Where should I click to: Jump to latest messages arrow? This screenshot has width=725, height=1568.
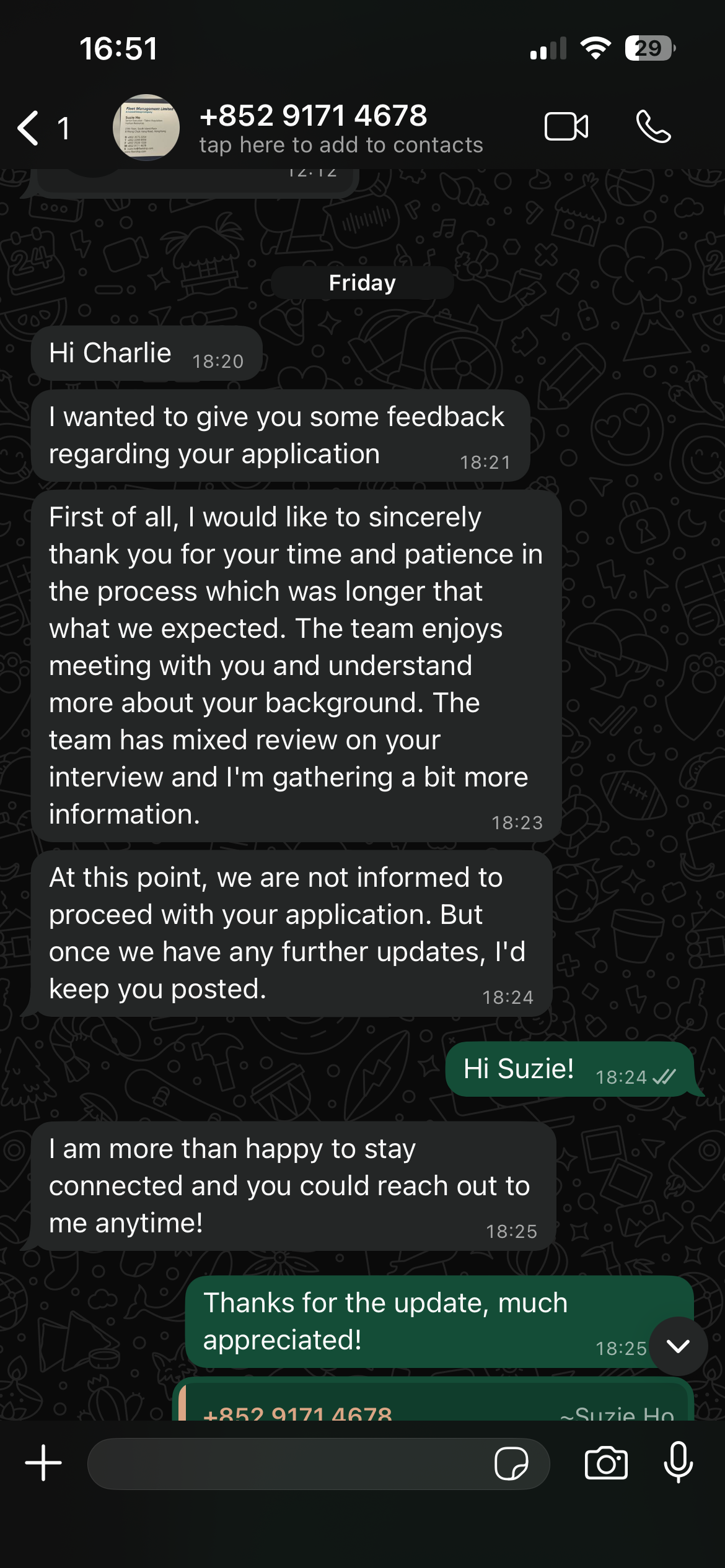(x=678, y=1346)
